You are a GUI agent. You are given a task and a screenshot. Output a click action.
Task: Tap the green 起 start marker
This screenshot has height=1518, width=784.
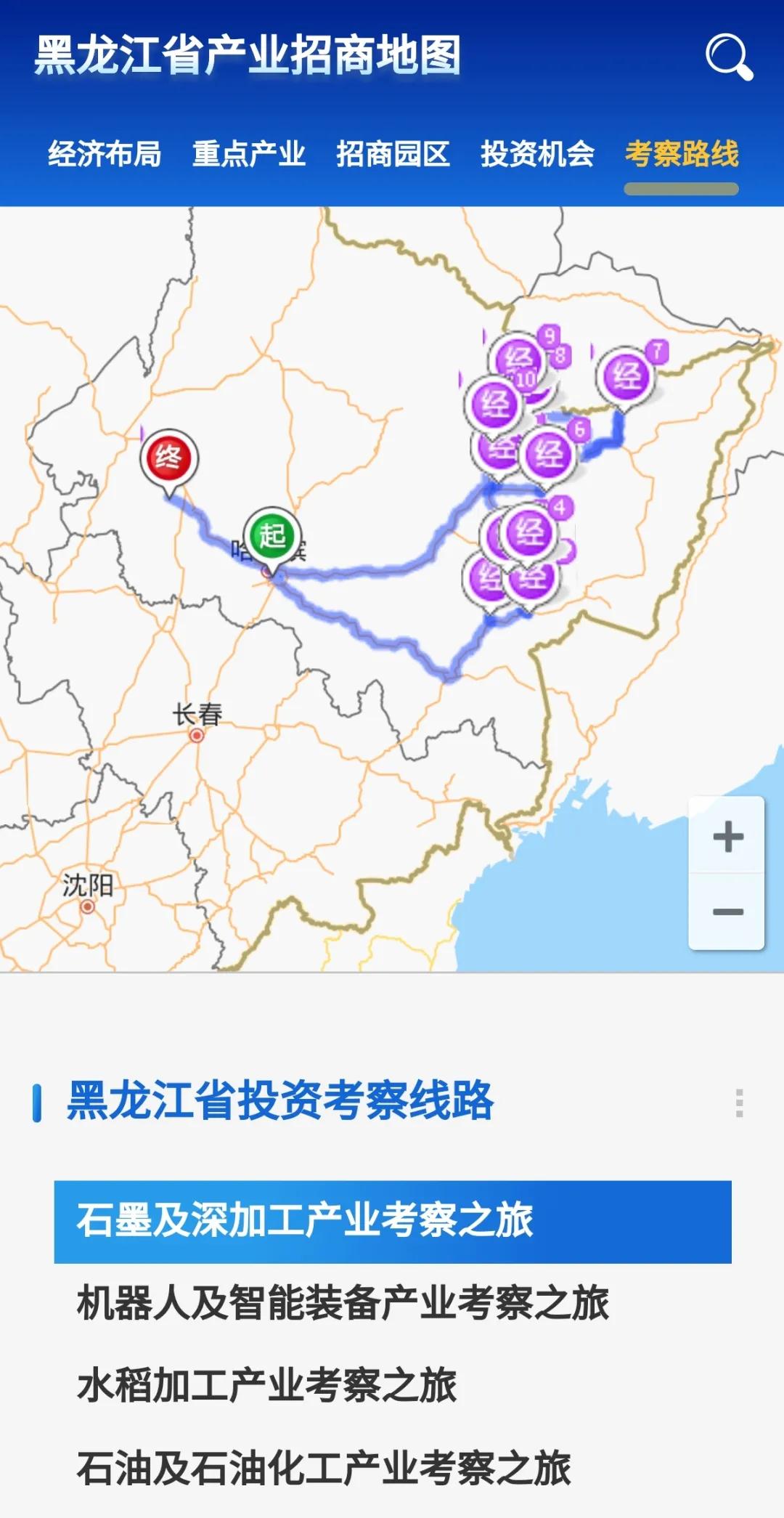pos(272,536)
